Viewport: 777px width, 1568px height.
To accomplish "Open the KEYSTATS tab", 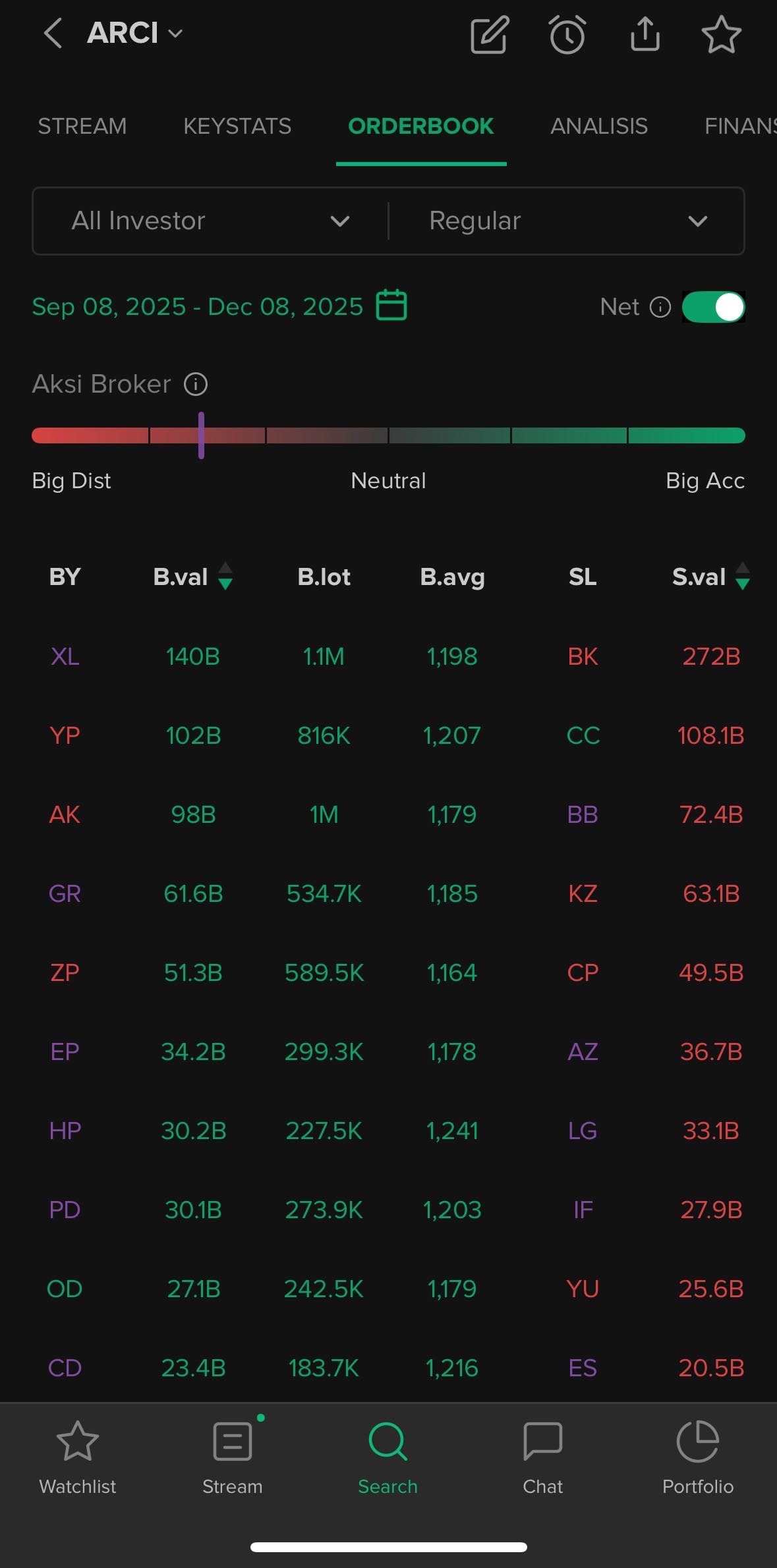I will (x=237, y=126).
